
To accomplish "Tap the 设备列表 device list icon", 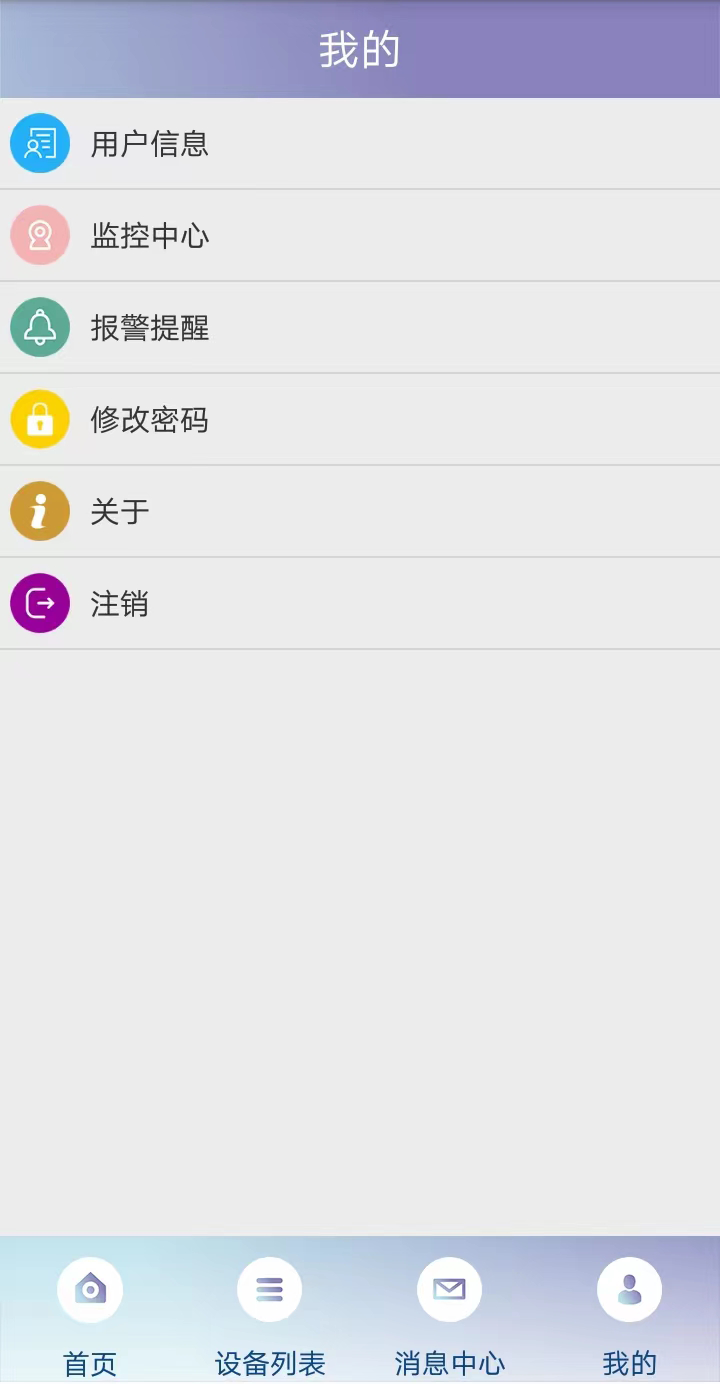I will [269, 1289].
